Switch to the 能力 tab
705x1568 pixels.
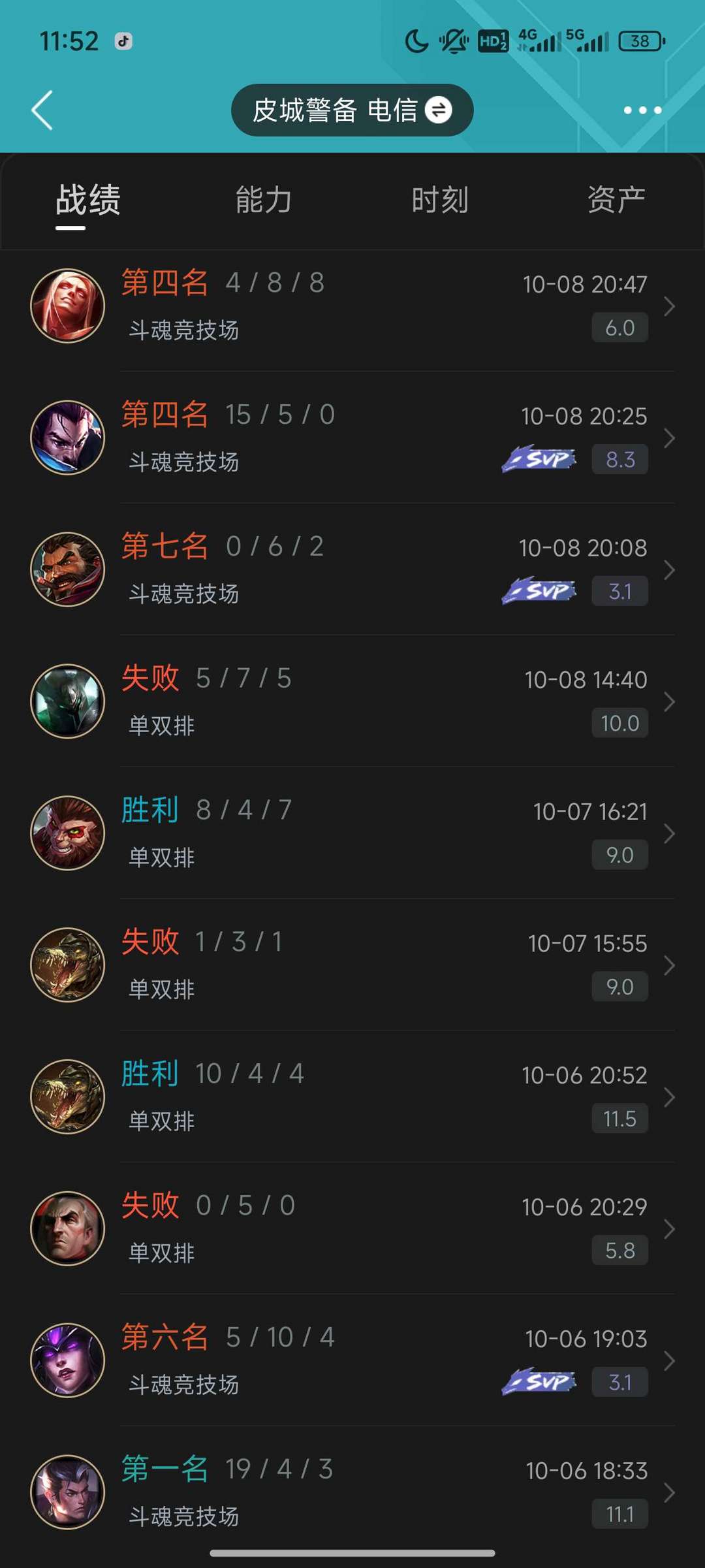[264, 201]
